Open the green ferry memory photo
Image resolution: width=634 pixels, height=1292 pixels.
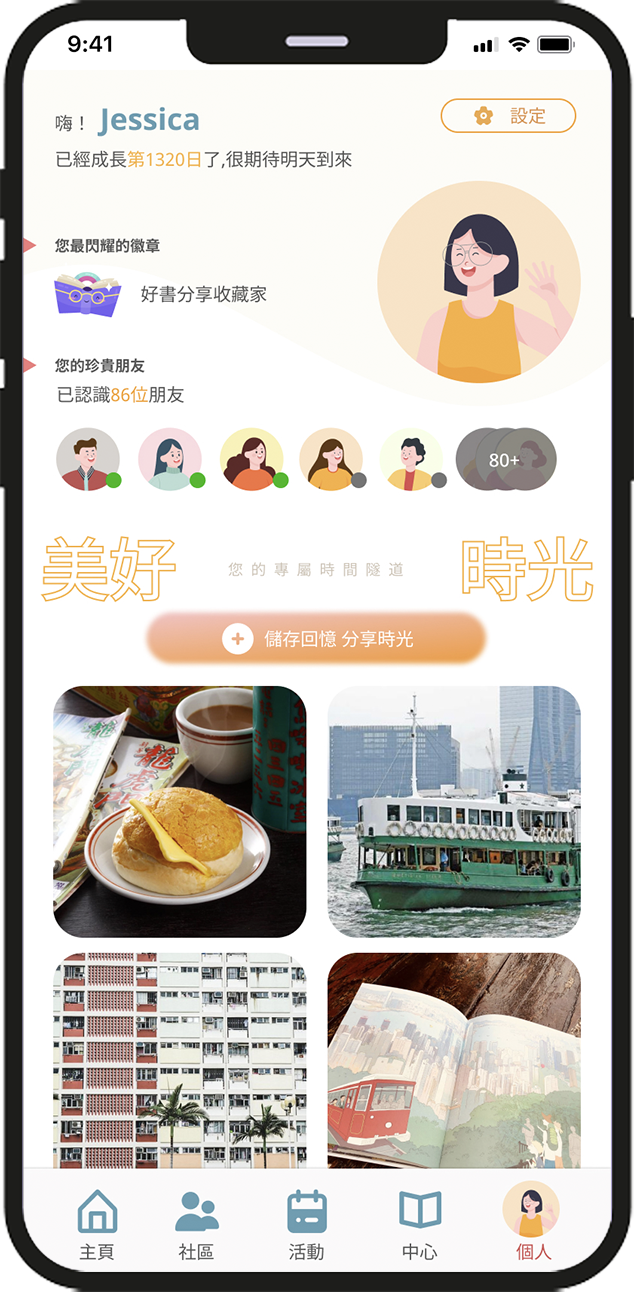[454, 811]
